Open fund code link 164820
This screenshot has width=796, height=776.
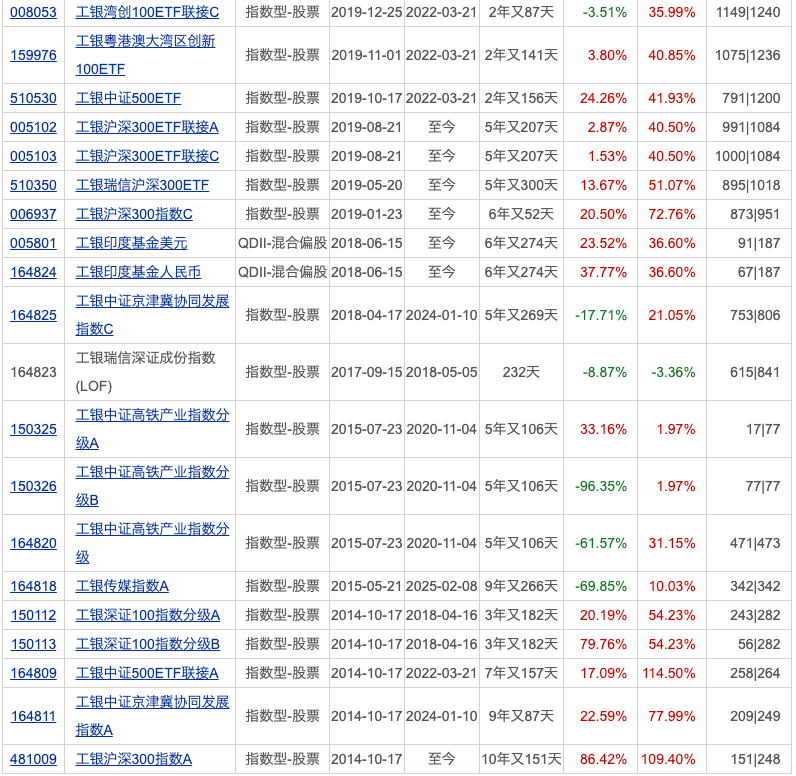(x=33, y=543)
